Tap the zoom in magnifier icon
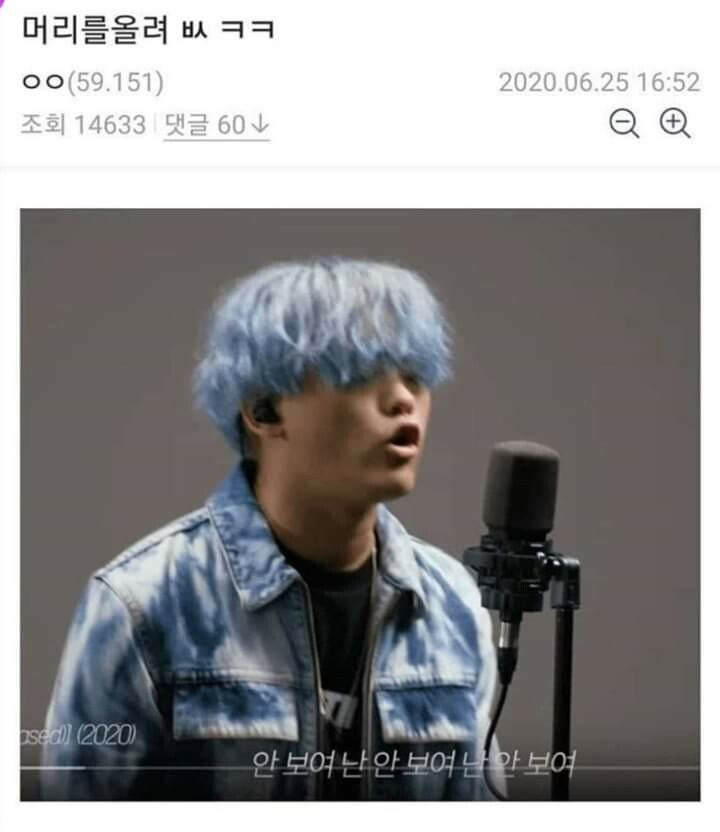 point(676,124)
